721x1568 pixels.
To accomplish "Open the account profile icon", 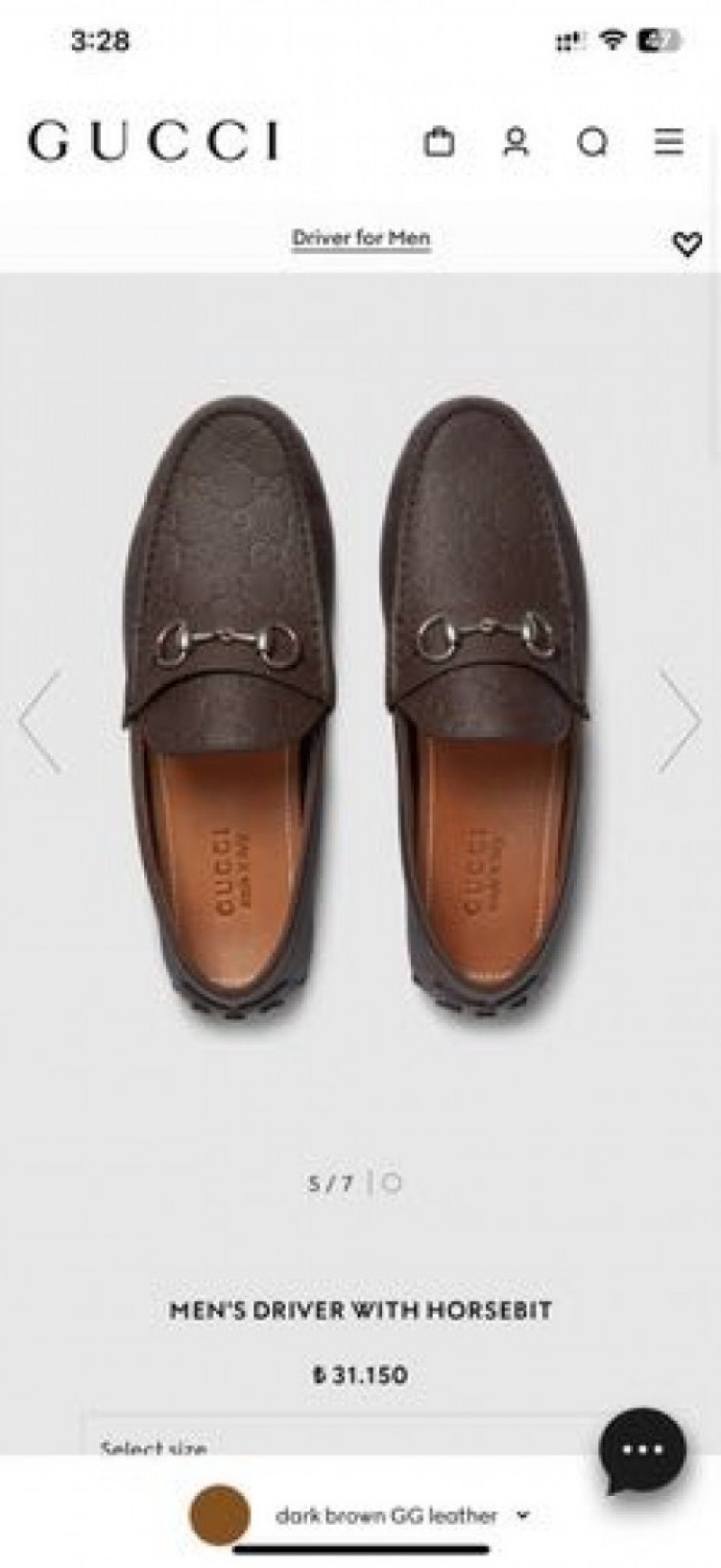I will (x=516, y=142).
